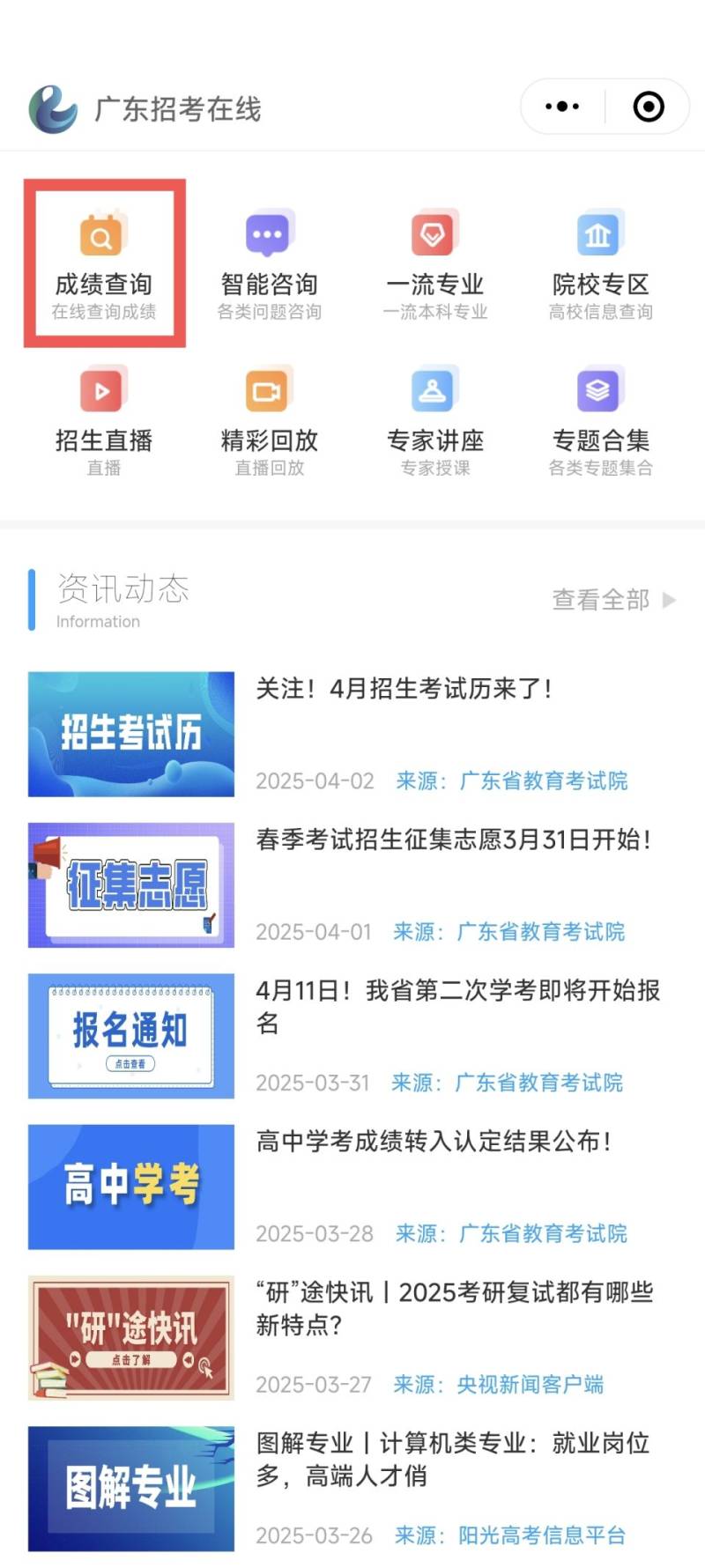
Task: Open 一流专业 section
Action: [x=435, y=264]
